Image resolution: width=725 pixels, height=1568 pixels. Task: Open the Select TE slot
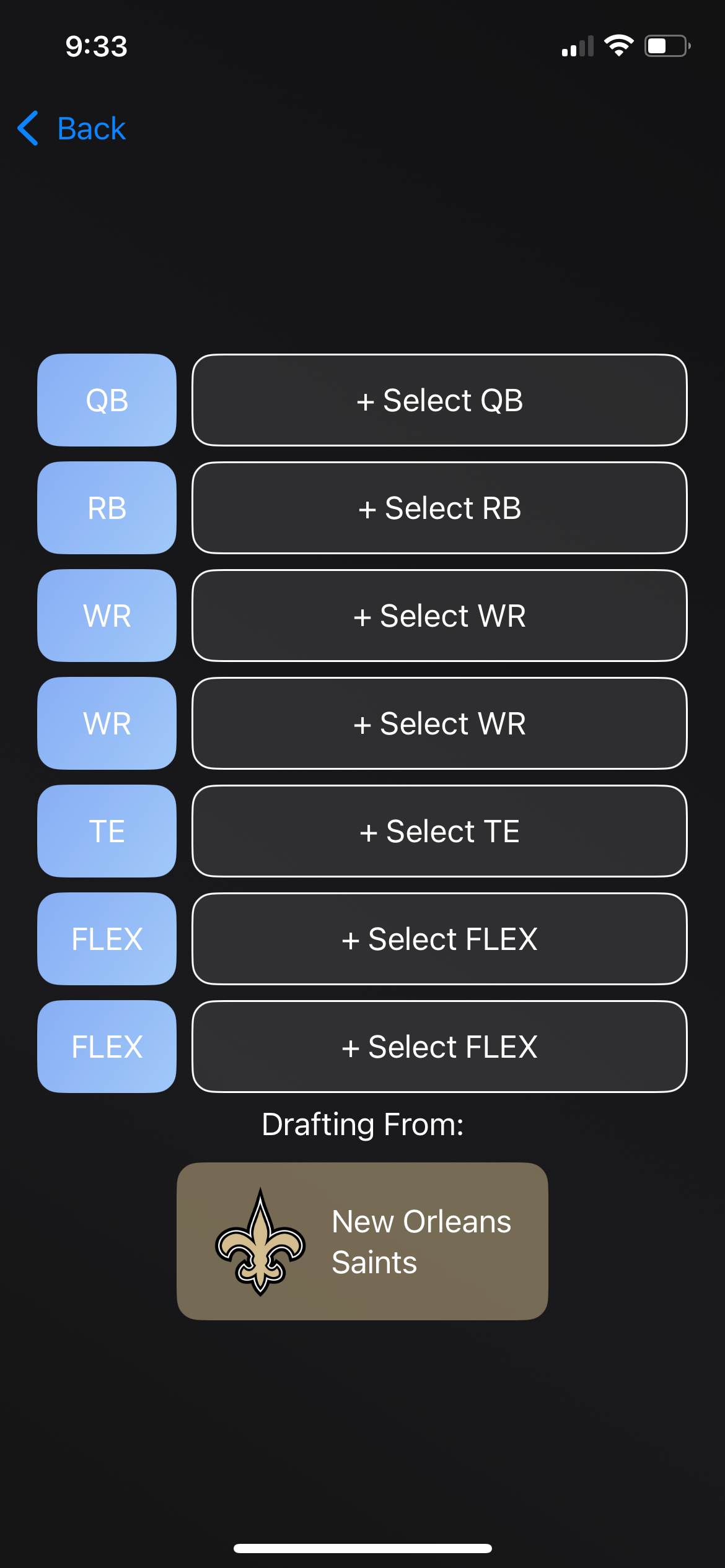coord(439,830)
